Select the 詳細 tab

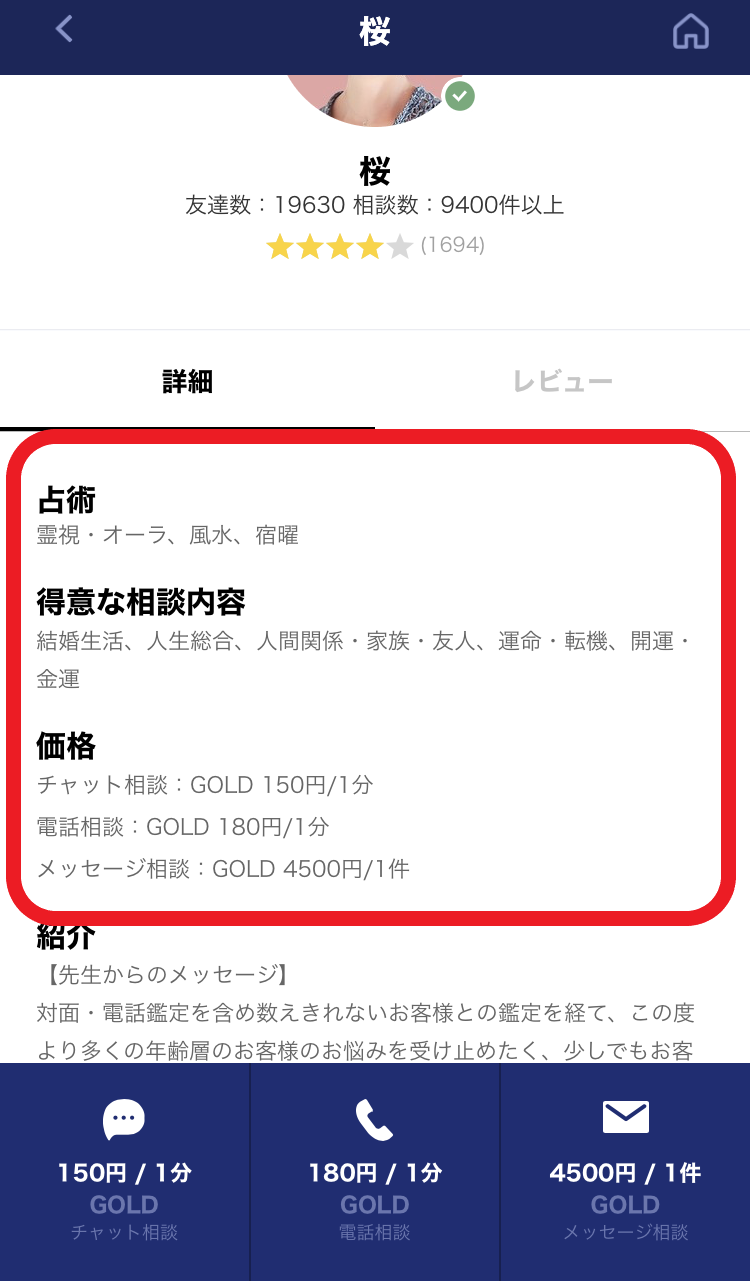click(x=187, y=382)
